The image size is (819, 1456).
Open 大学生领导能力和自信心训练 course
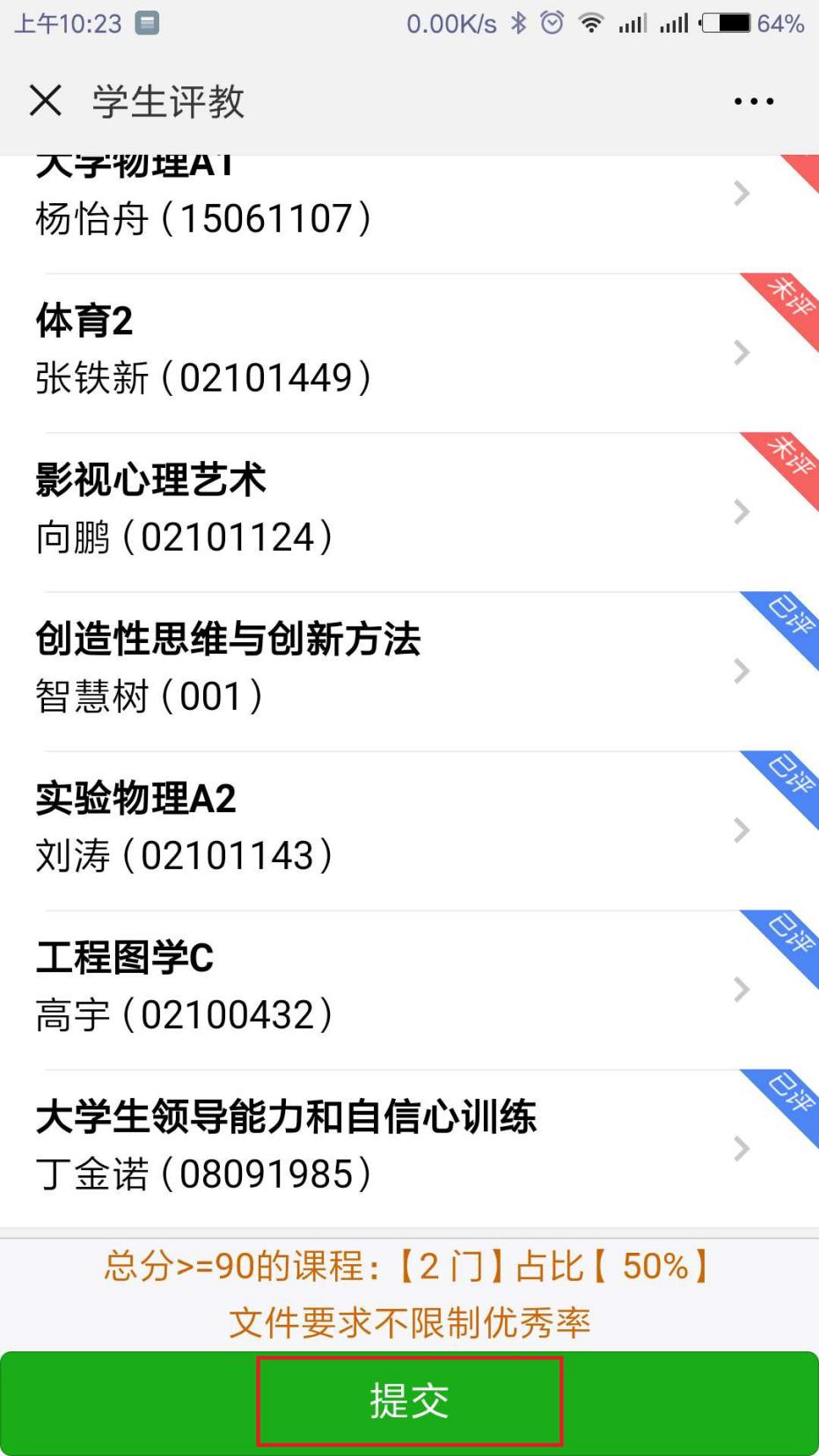(x=387, y=1148)
